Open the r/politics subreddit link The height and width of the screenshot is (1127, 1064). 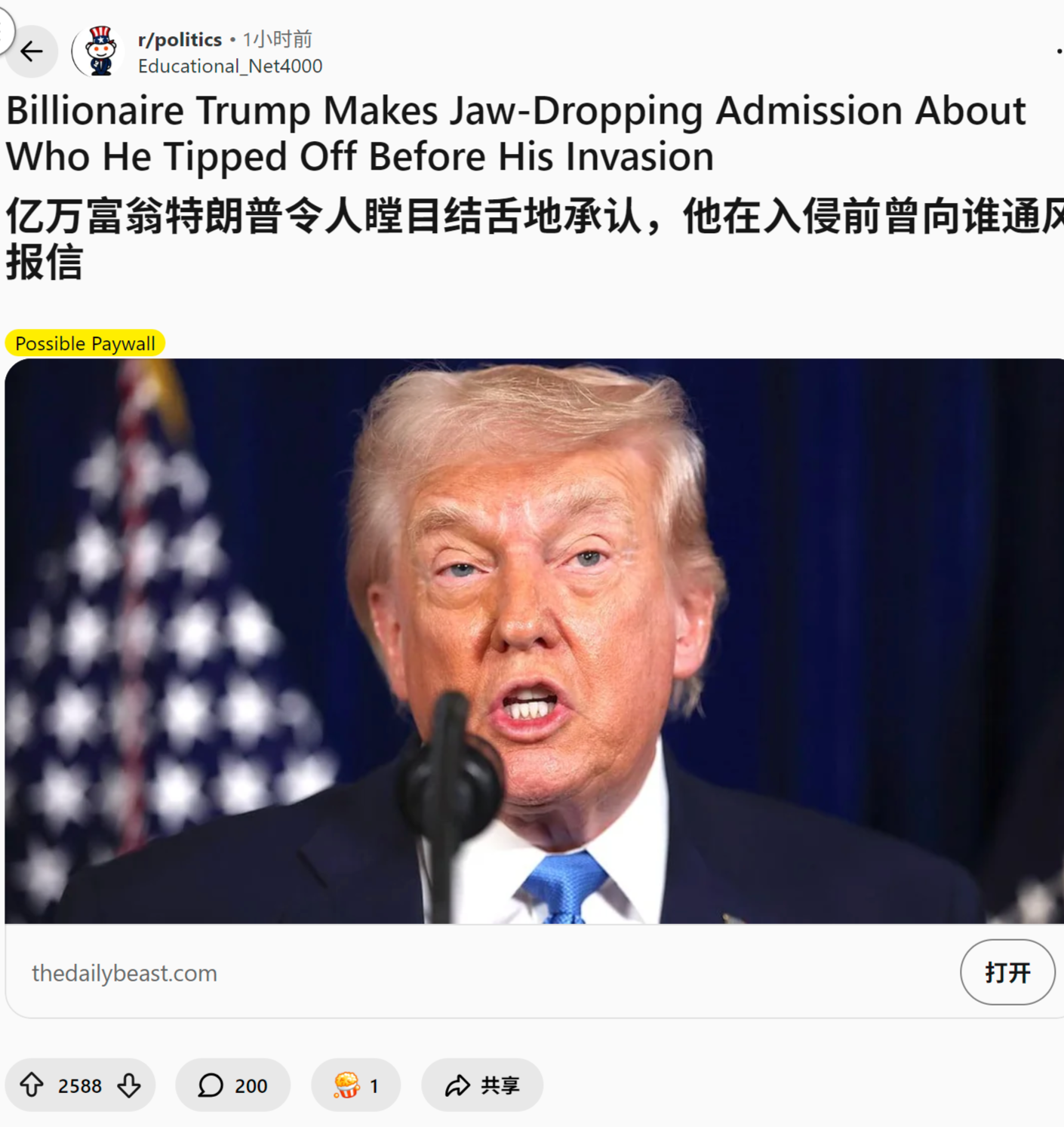pos(180,39)
